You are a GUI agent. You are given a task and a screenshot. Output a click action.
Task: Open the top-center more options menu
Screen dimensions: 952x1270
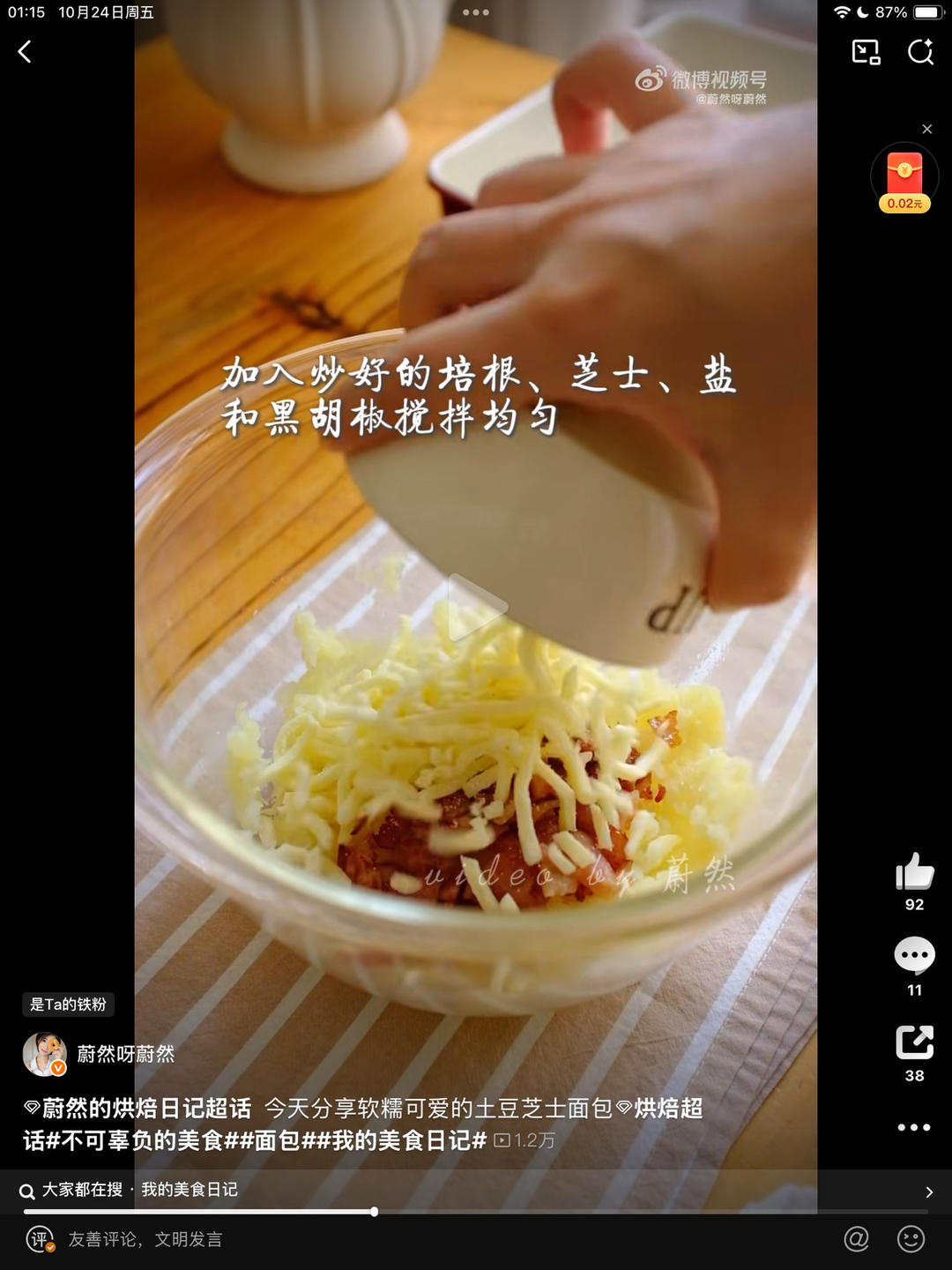[476, 12]
